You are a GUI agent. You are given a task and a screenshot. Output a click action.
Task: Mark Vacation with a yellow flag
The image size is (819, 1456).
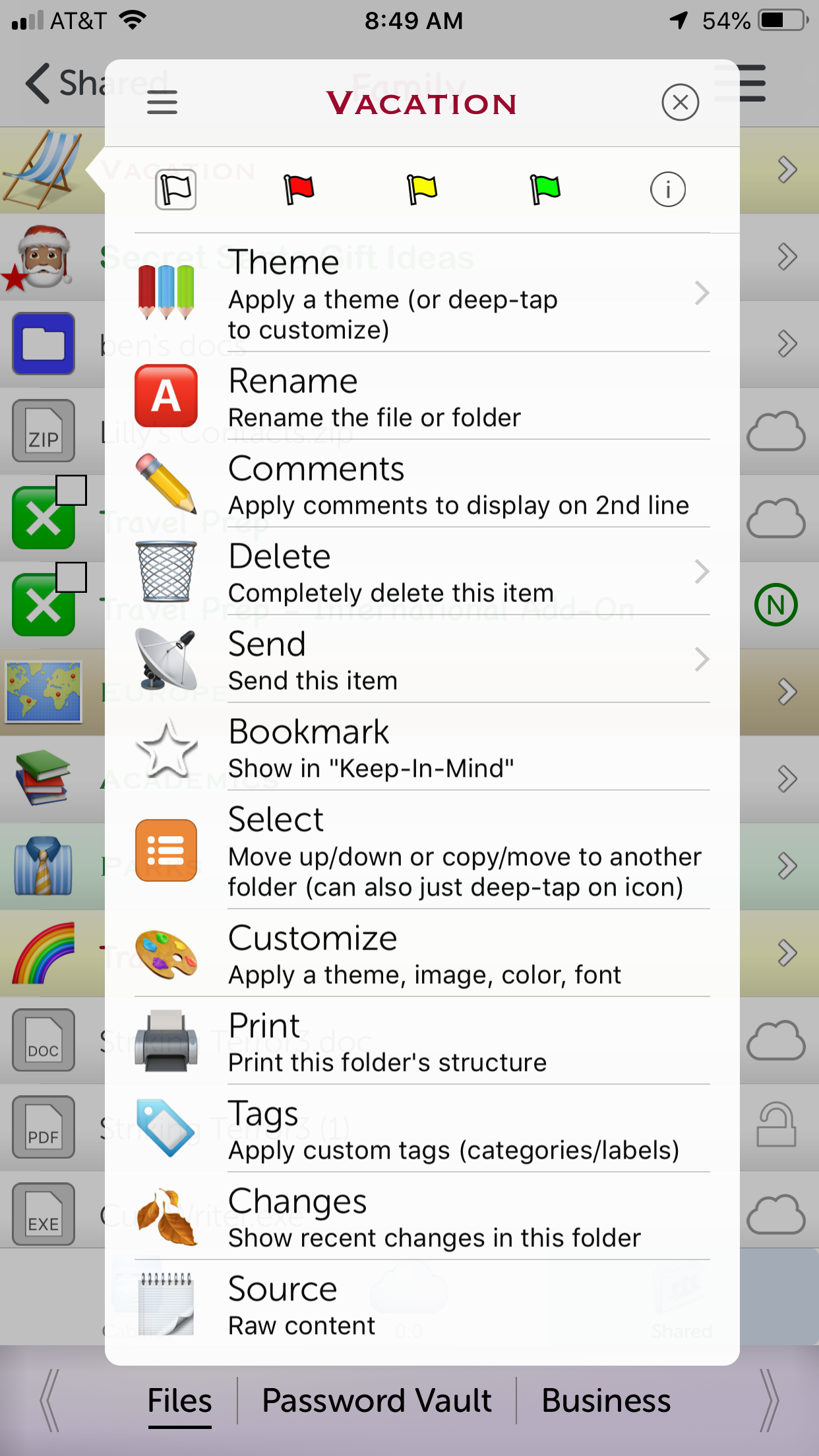(422, 189)
